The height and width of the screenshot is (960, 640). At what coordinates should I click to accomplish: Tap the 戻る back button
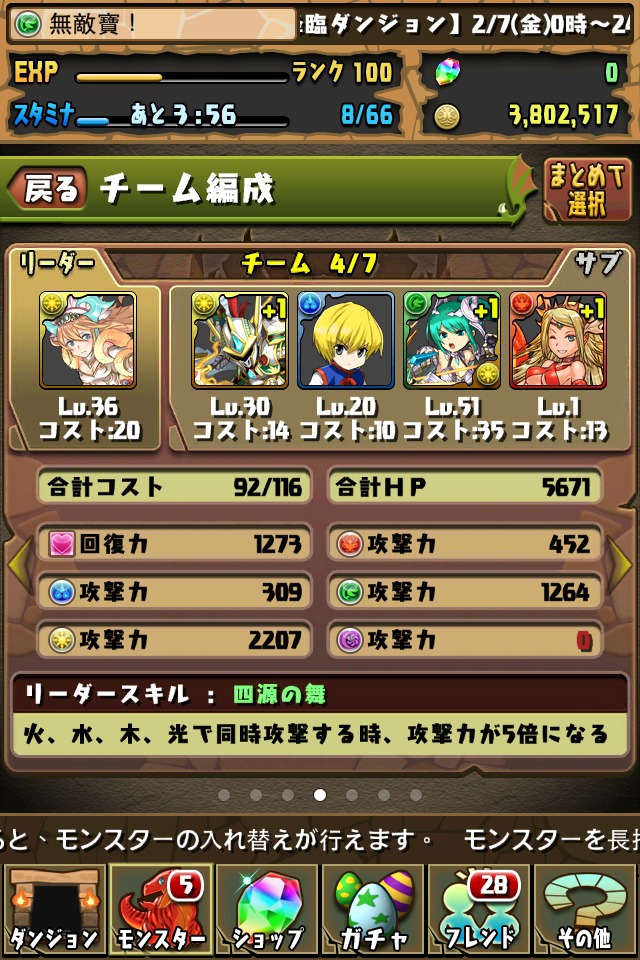pyautogui.click(x=48, y=189)
